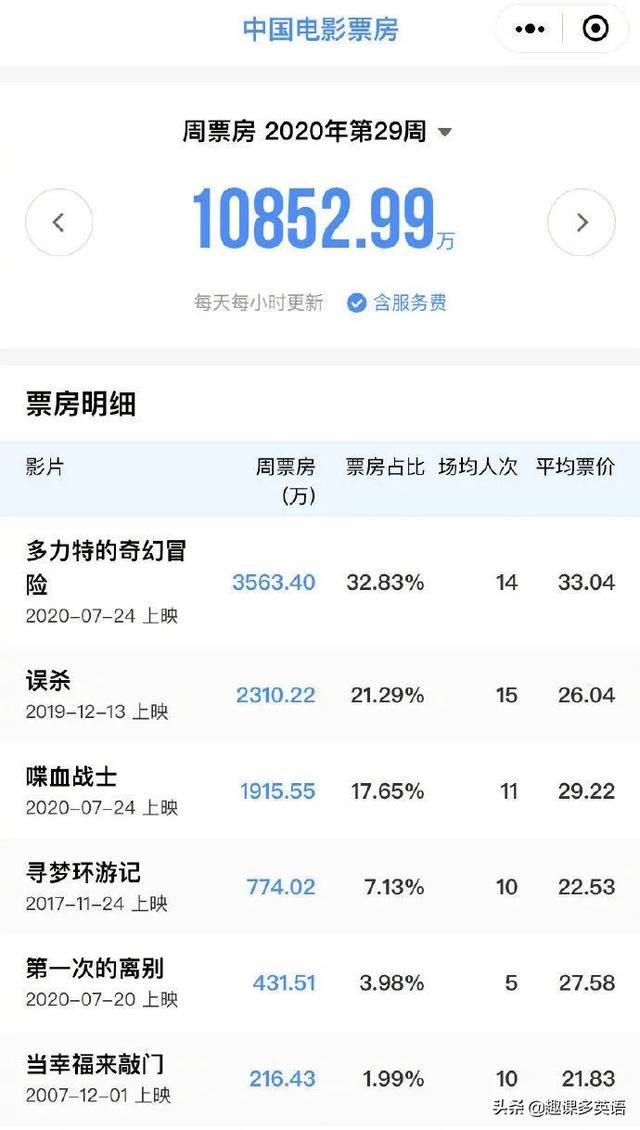This screenshot has height=1130, width=640.
Task: Open the mini program more-options menu
Action: point(530,29)
